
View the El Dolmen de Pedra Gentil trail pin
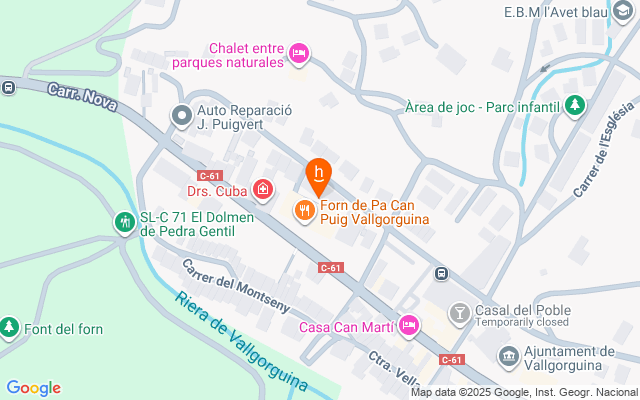pyautogui.click(x=125, y=221)
